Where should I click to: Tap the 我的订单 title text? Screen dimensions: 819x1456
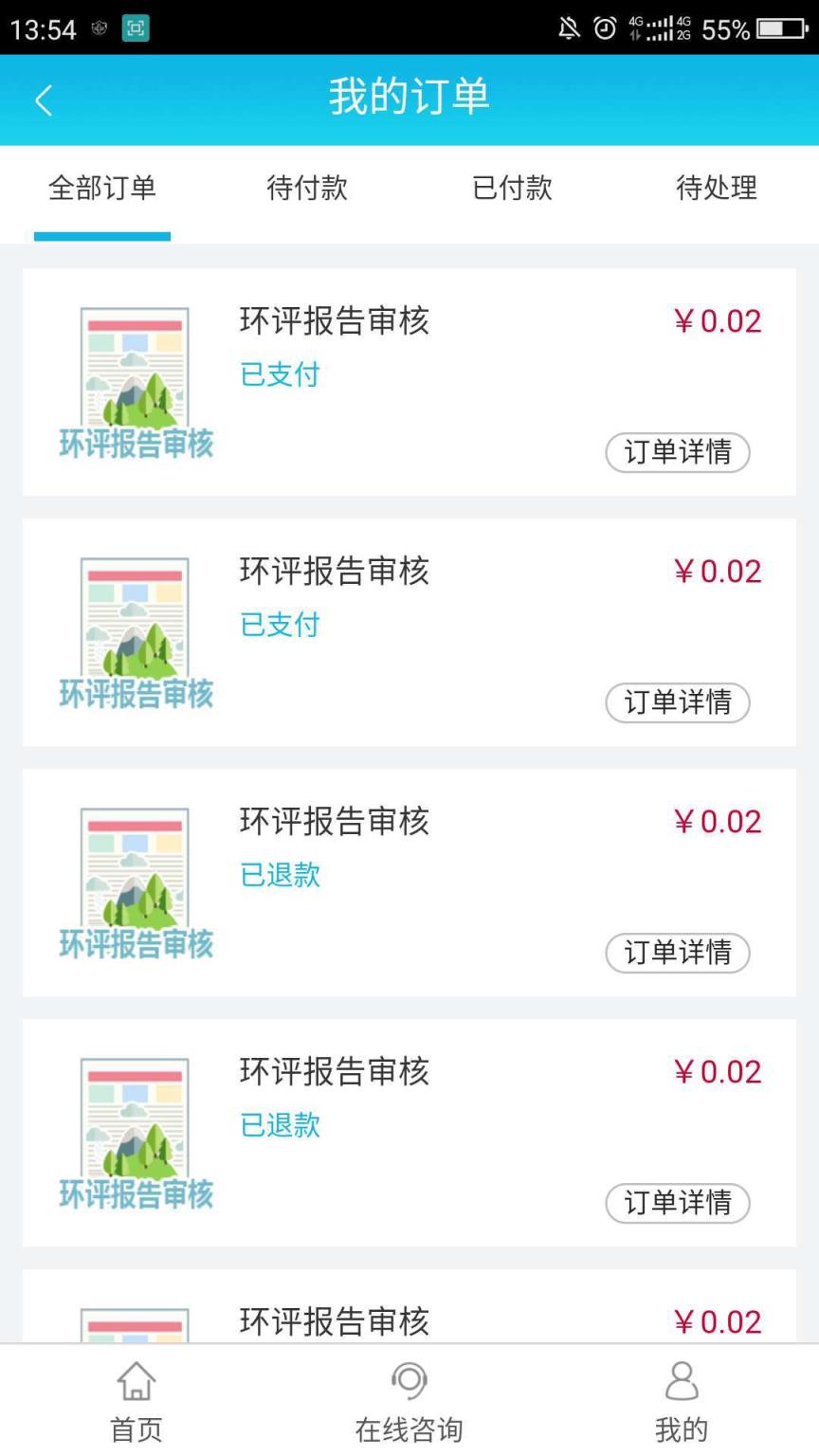tap(408, 98)
